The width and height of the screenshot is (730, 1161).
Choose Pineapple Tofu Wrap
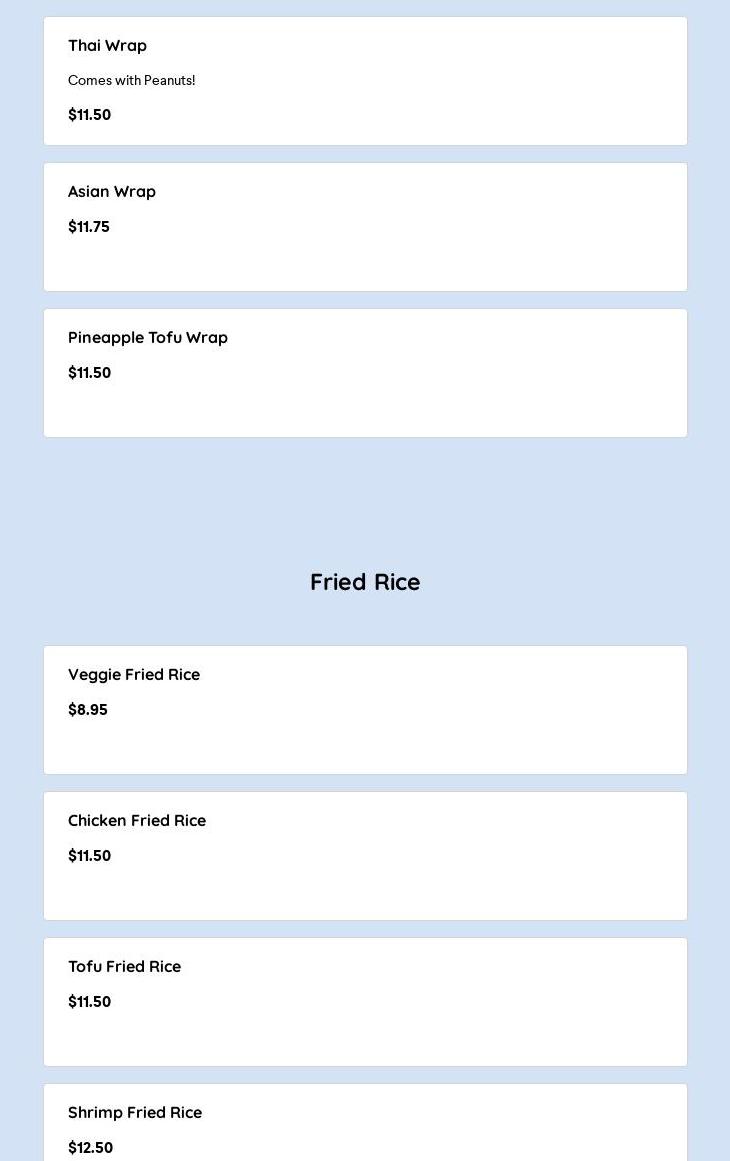click(365, 373)
